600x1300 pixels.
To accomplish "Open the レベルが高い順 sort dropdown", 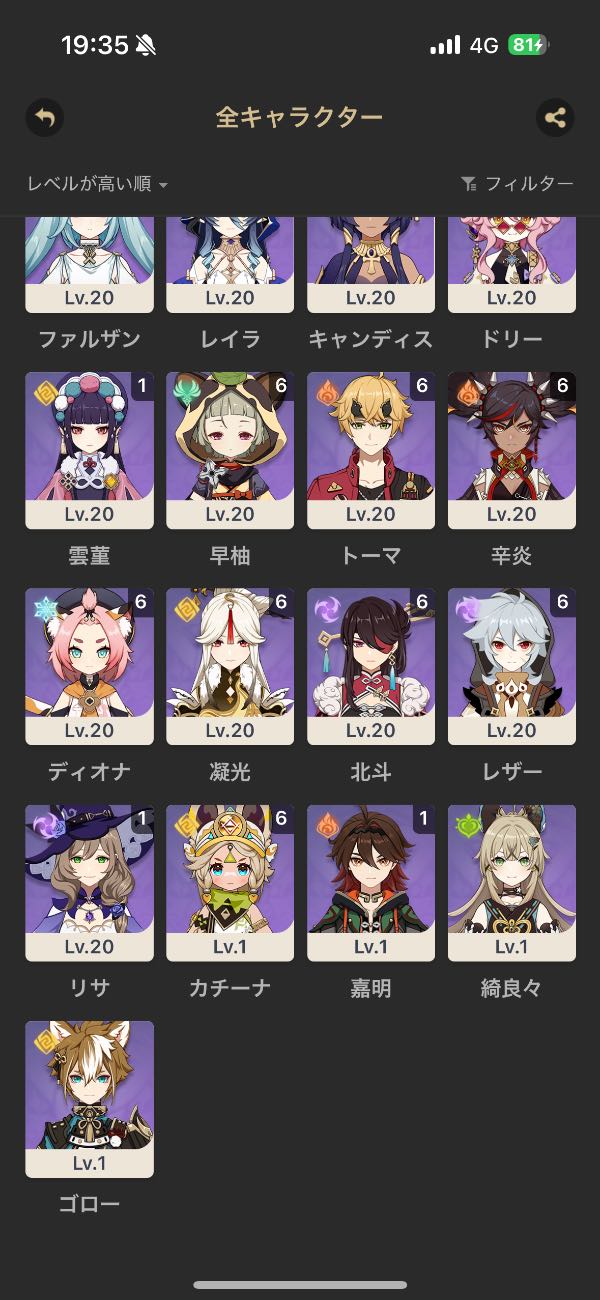I will (97, 184).
